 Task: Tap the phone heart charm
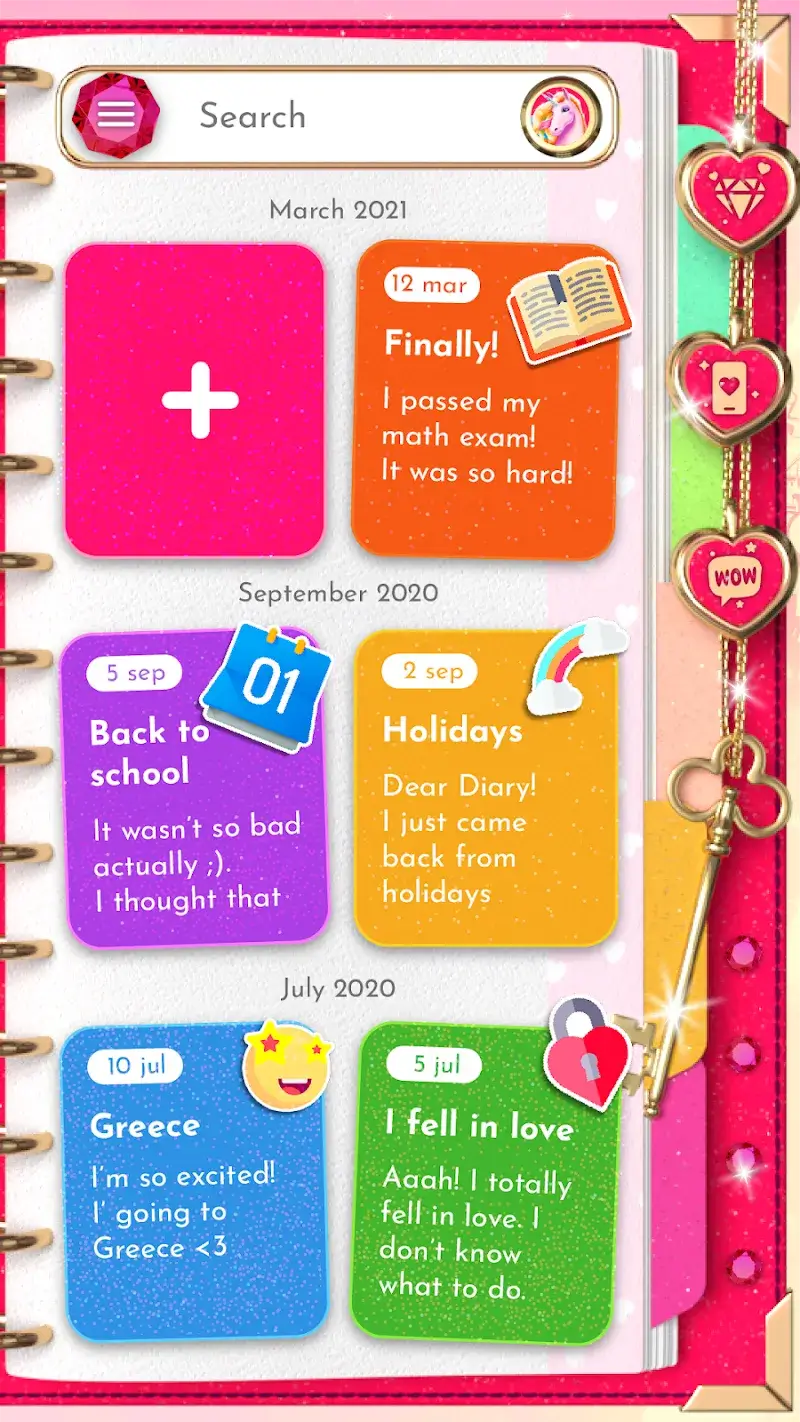point(729,386)
